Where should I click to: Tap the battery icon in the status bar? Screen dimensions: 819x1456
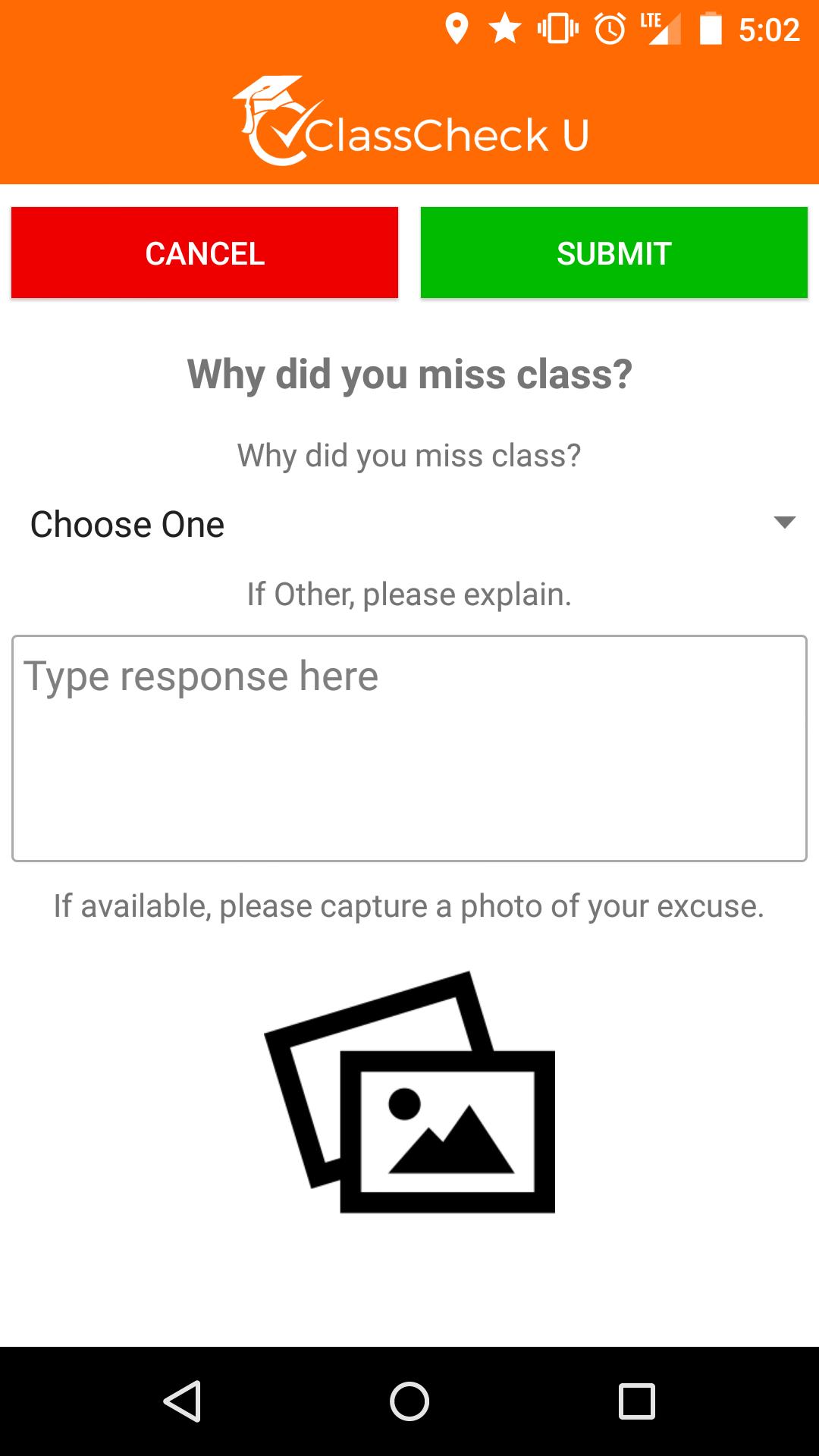pyautogui.click(x=710, y=27)
